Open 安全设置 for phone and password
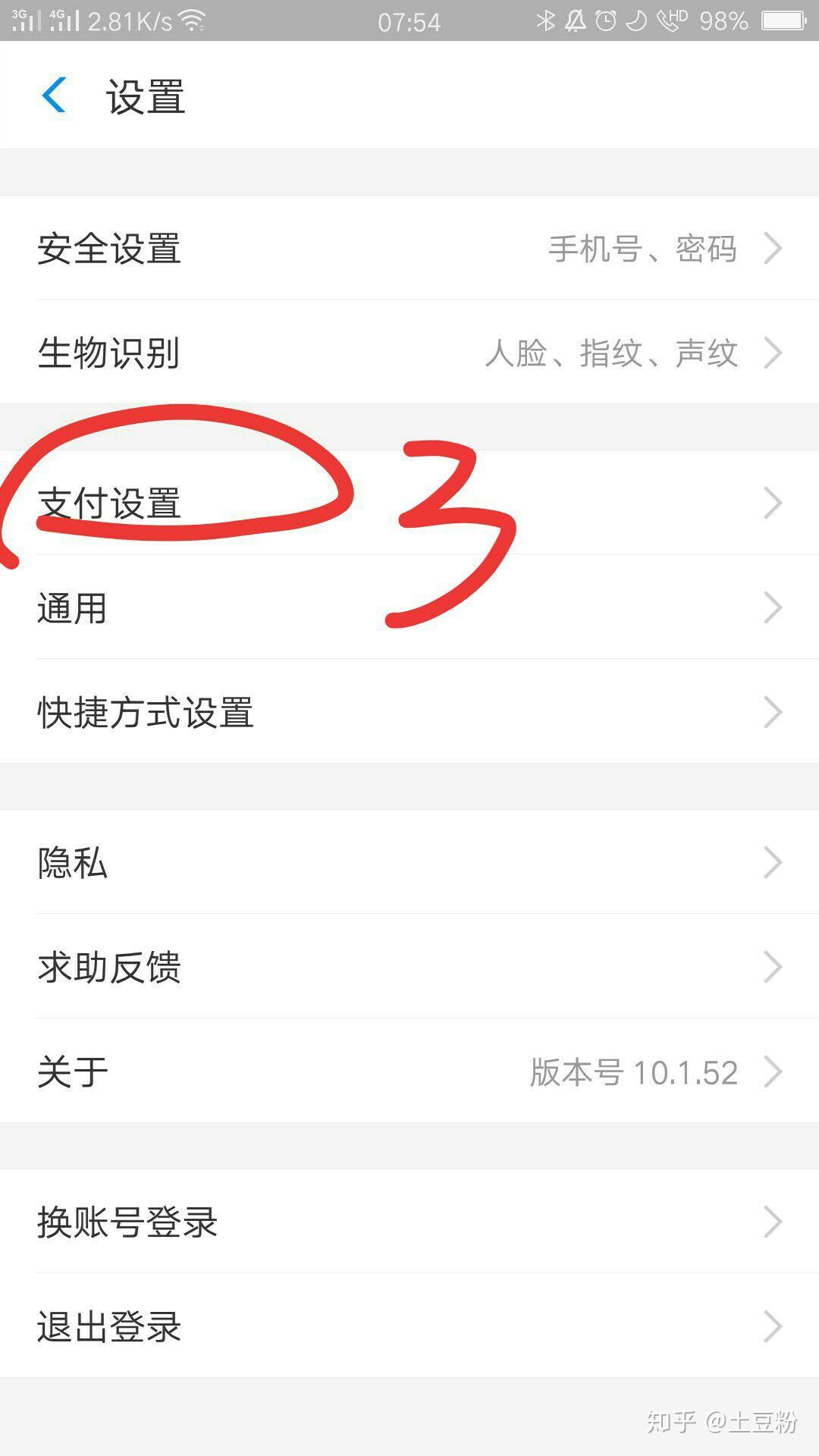Viewport: 819px width, 1456px height. (409, 249)
